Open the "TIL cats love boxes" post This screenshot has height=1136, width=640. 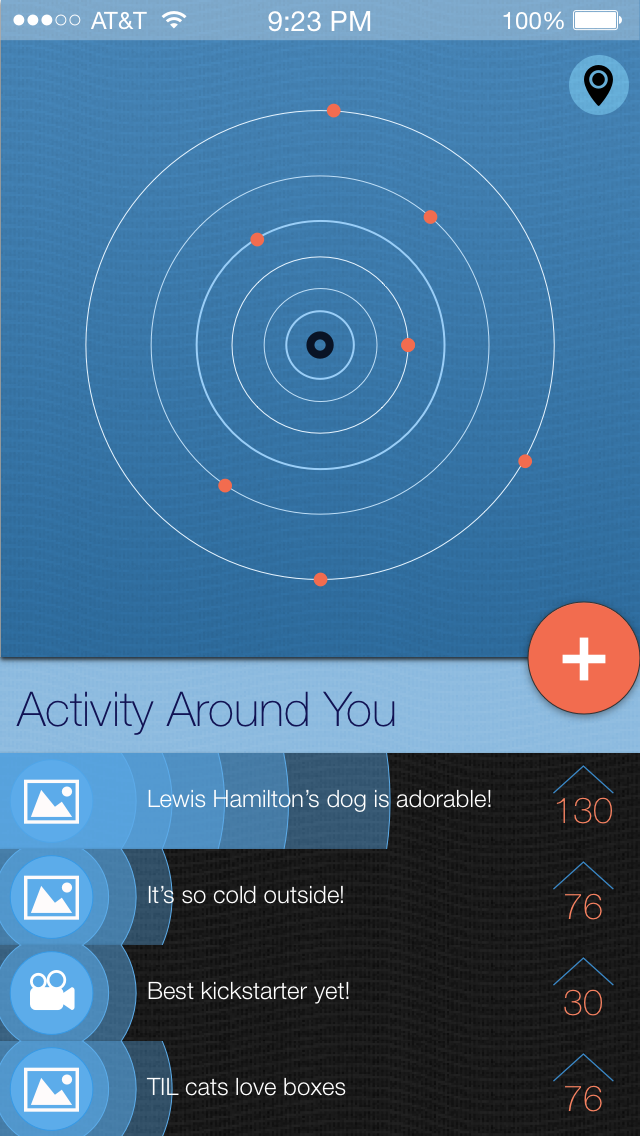tap(246, 1088)
